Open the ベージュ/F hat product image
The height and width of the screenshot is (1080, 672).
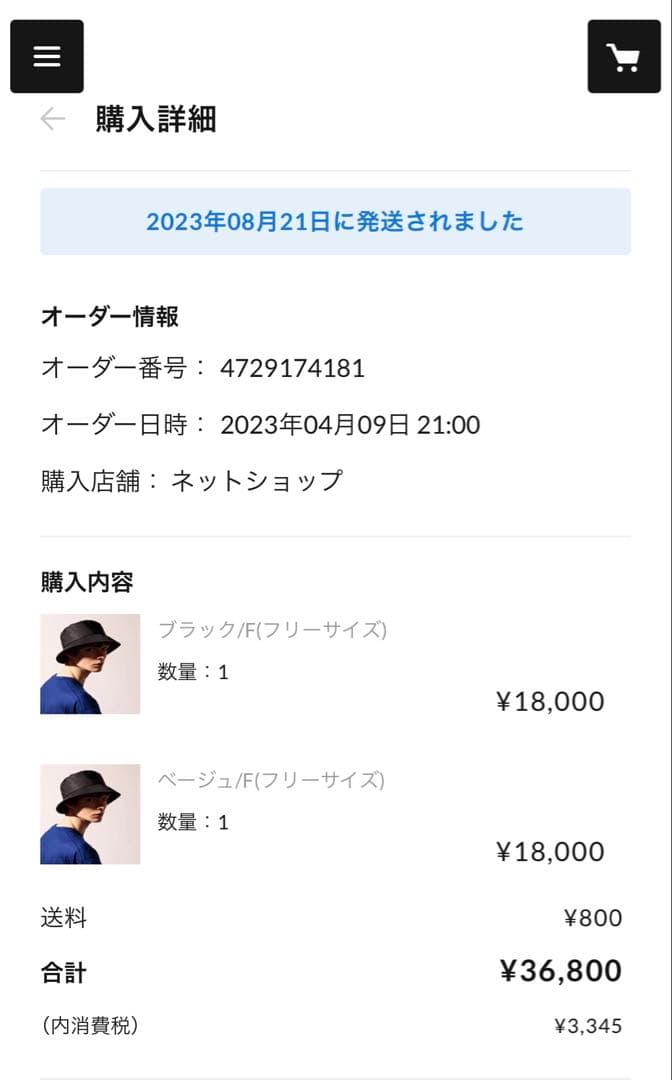coord(90,814)
